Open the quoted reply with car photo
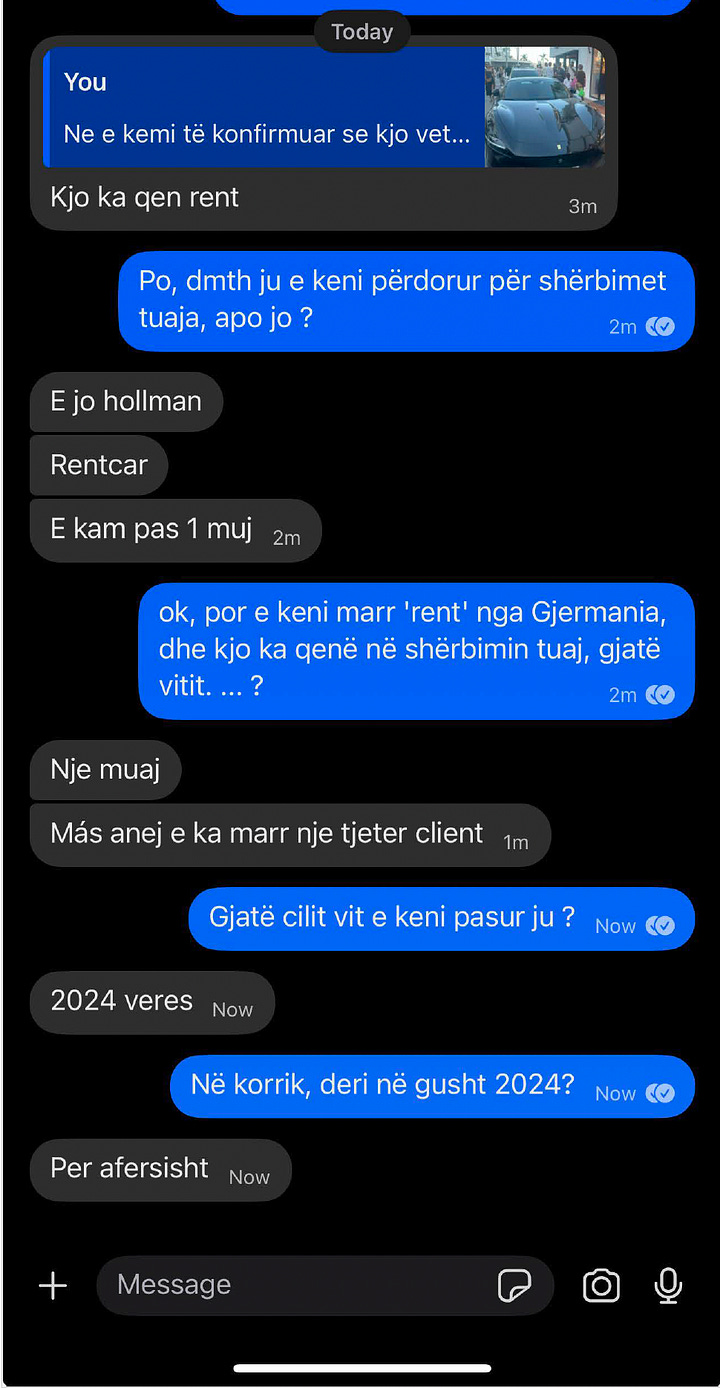 pyautogui.click(x=325, y=108)
